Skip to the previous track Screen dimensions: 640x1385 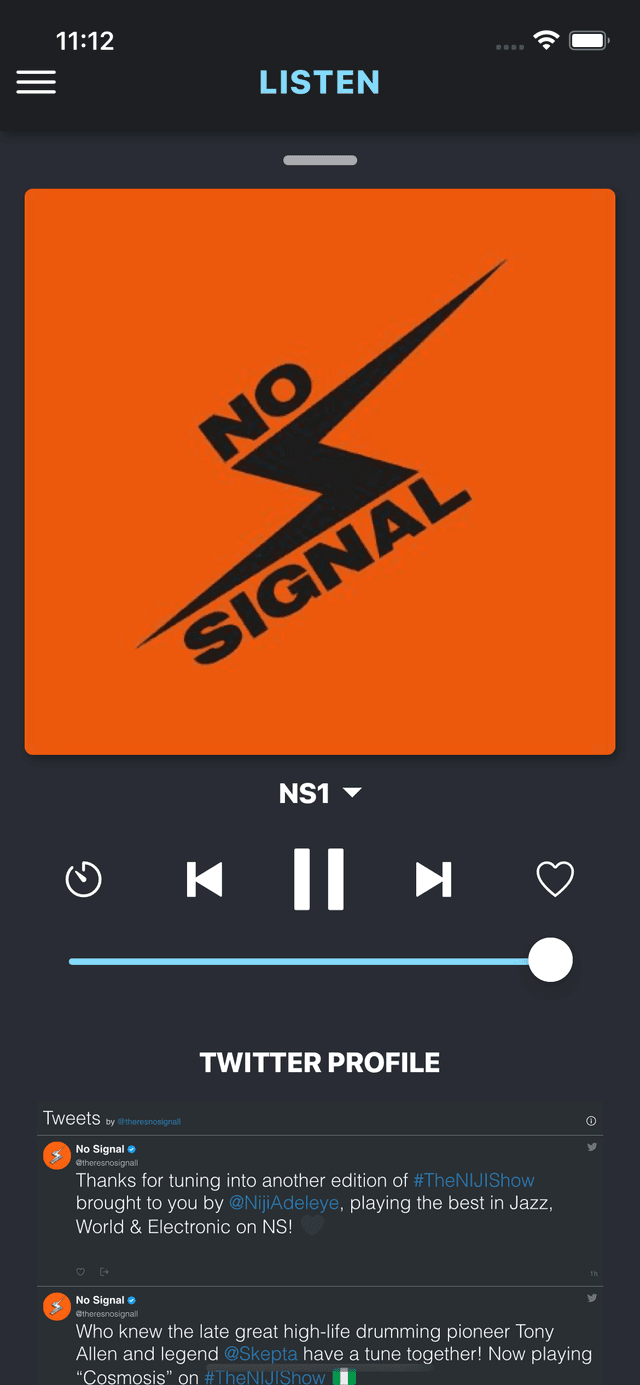(x=205, y=879)
